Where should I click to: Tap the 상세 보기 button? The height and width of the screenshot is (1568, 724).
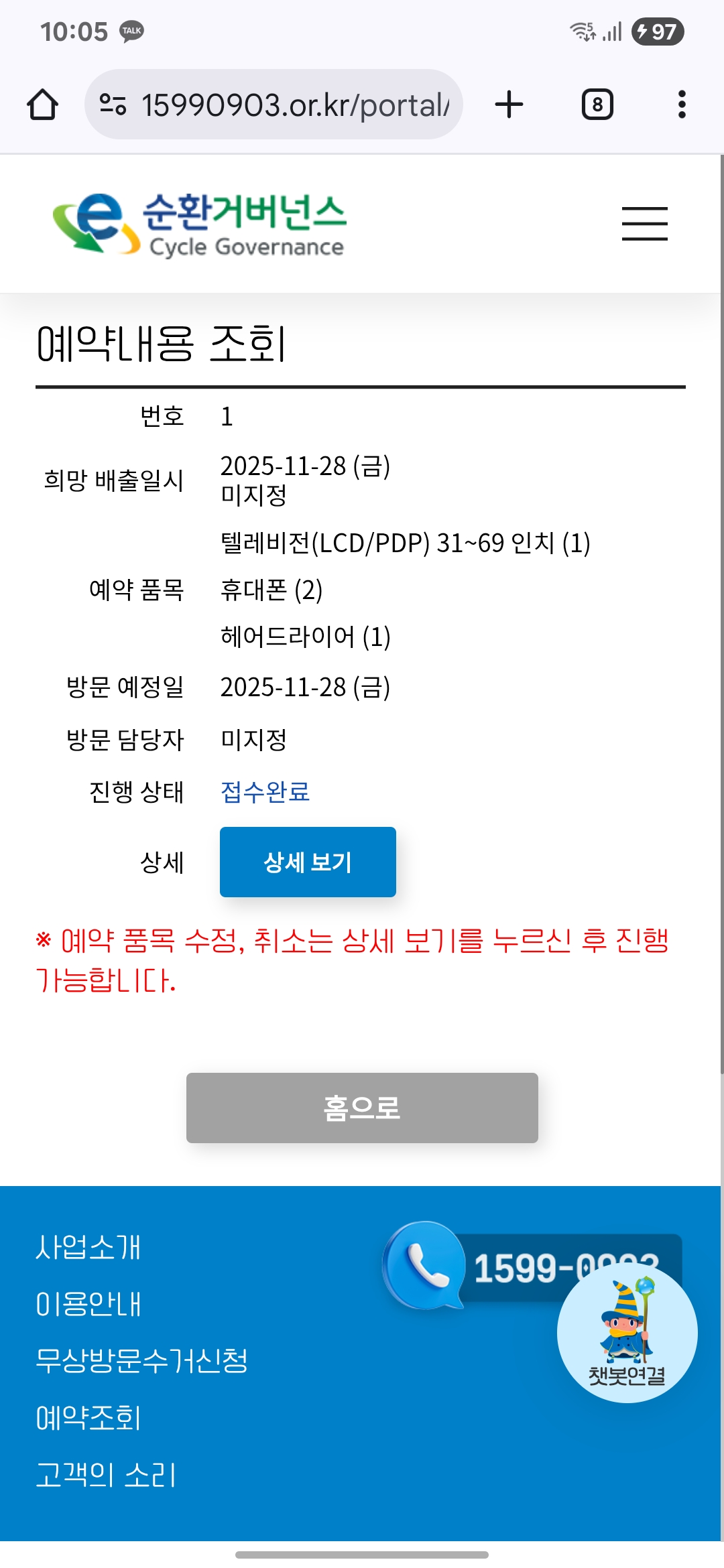click(x=308, y=862)
